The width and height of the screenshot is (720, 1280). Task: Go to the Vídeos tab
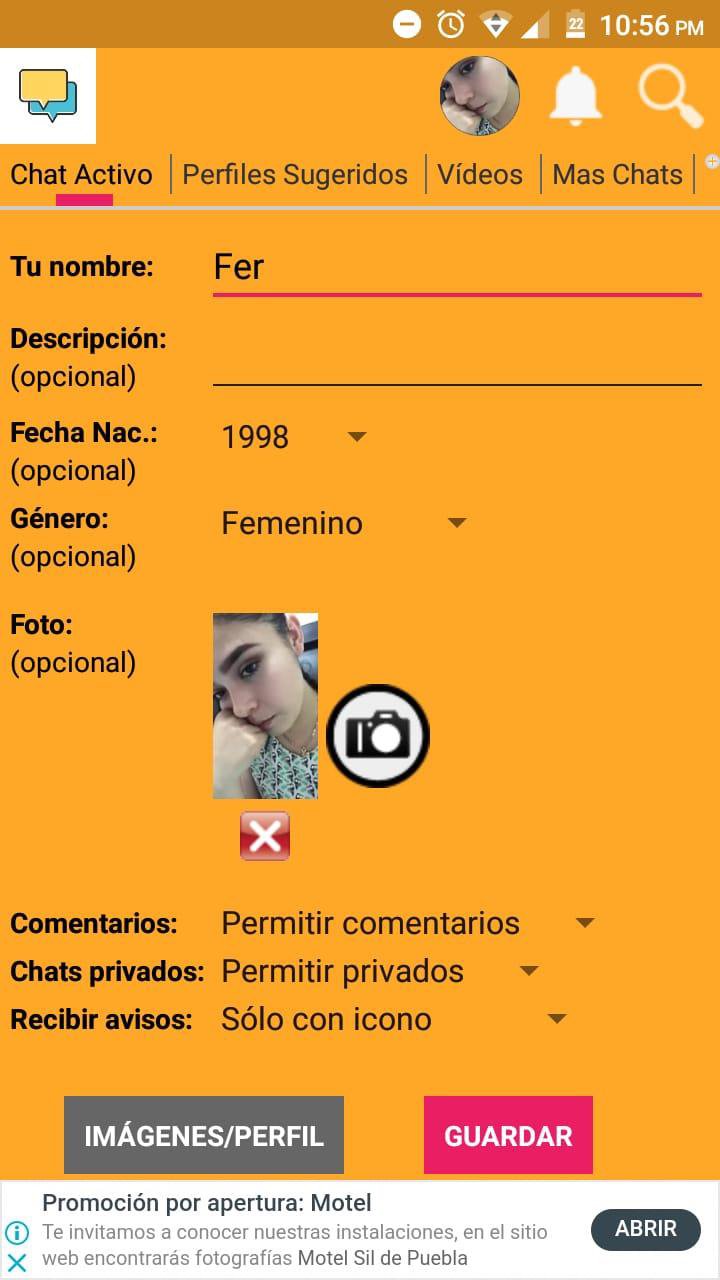[x=480, y=175]
